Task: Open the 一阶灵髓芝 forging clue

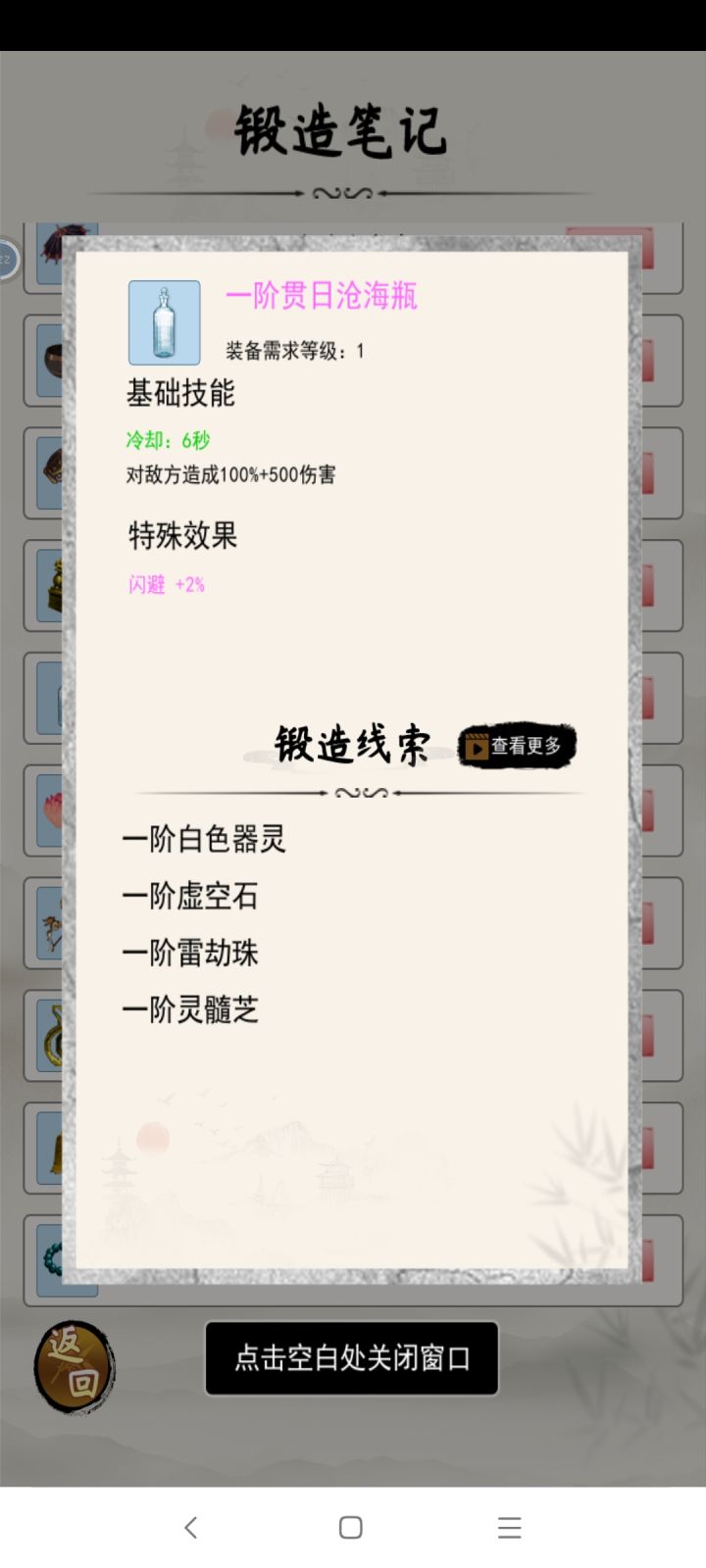Action: click(191, 1010)
